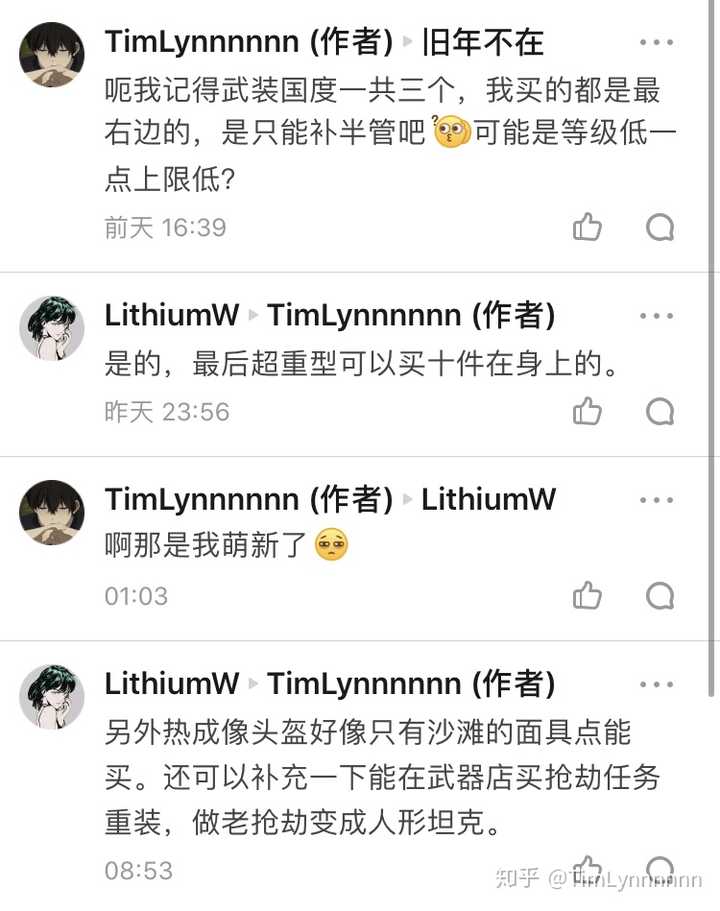The width and height of the screenshot is (720, 911).
Task: Reply to the 01:03 comment
Action: [660, 596]
